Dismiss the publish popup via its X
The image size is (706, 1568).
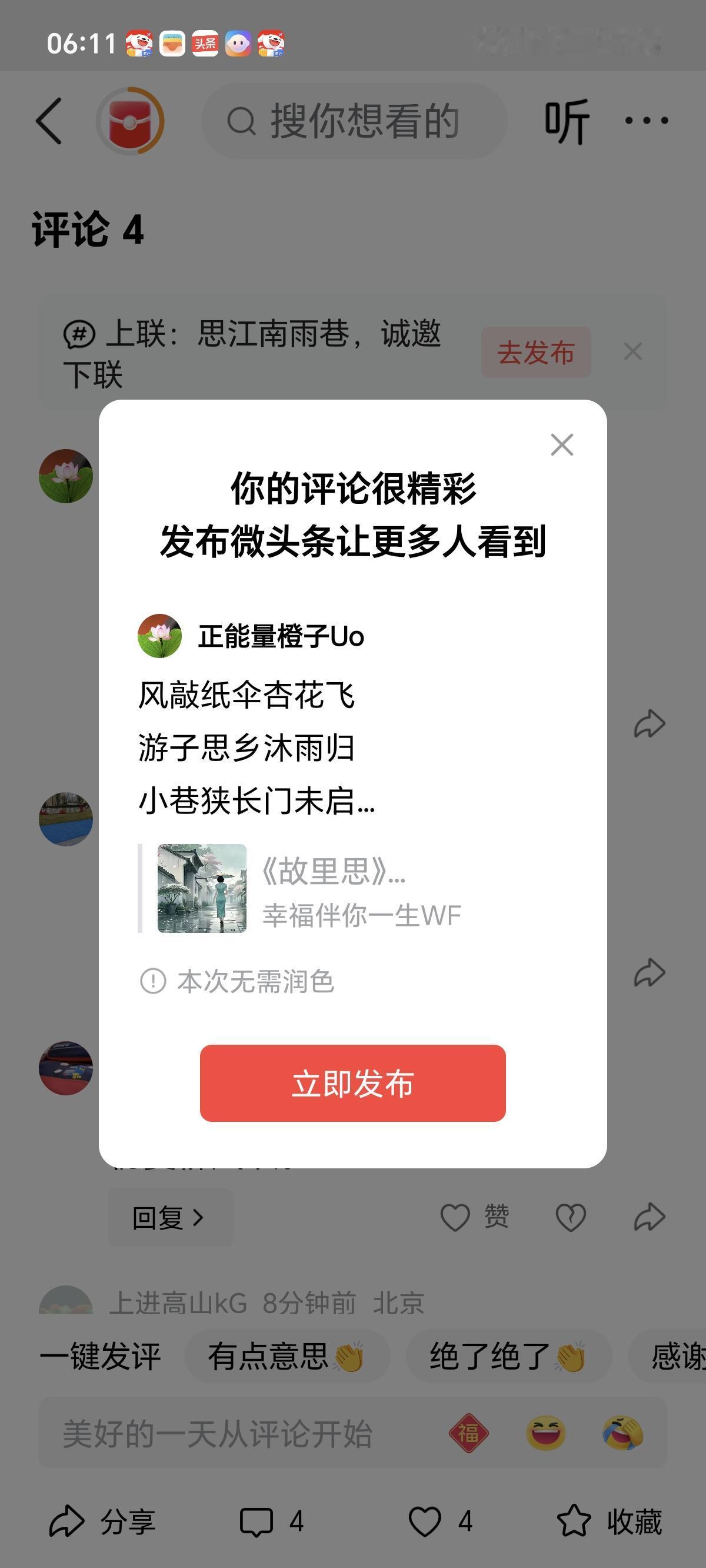[x=561, y=445]
